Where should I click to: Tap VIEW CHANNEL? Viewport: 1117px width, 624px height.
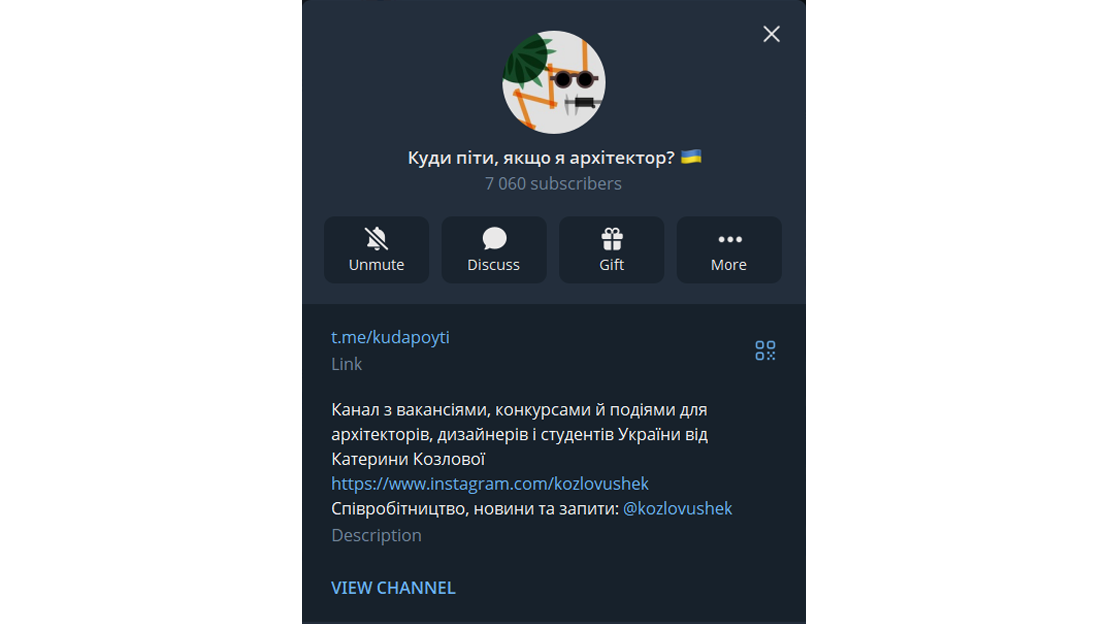click(x=393, y=588)
